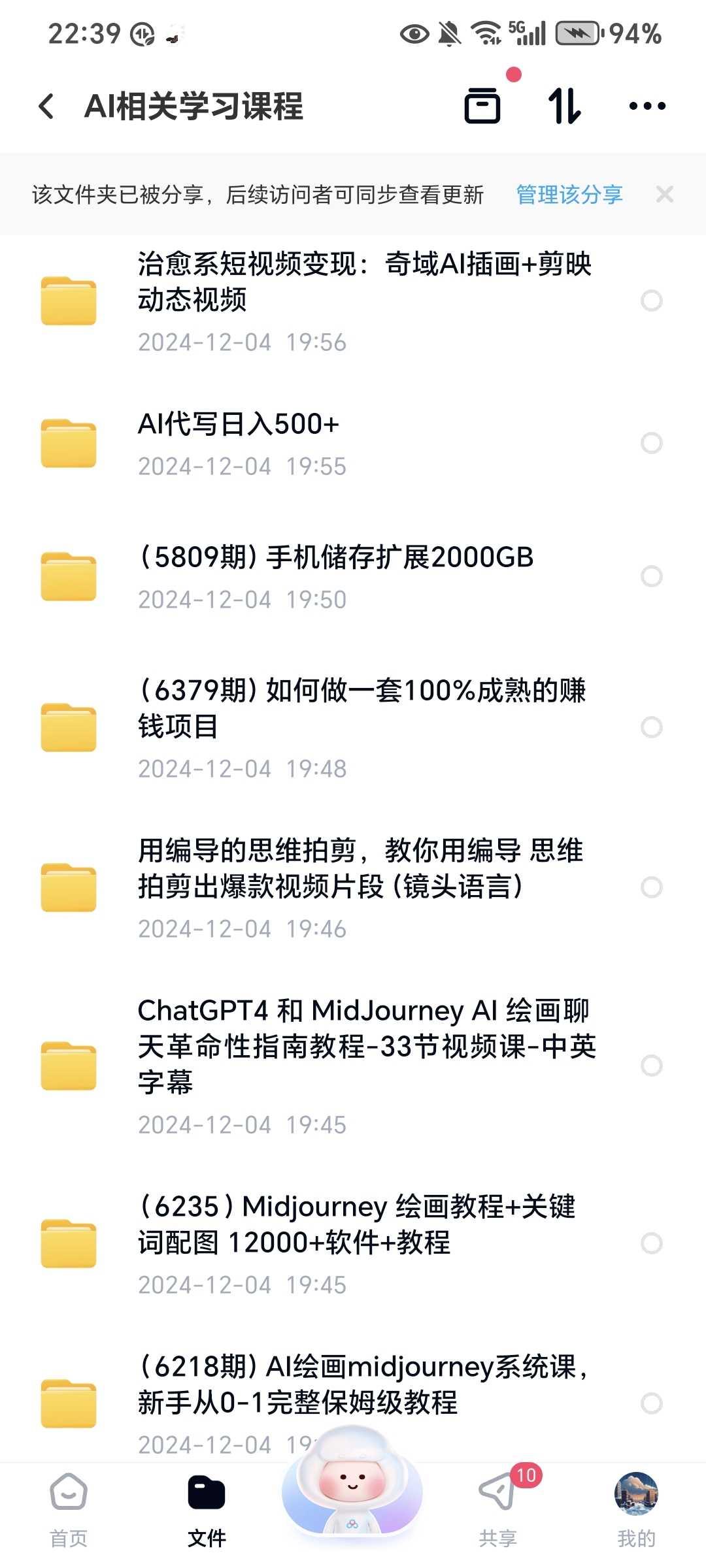This screenshot has width=706, height=1568.
Task: Switch to the 我的 tab
Action: coord(636,1510)
